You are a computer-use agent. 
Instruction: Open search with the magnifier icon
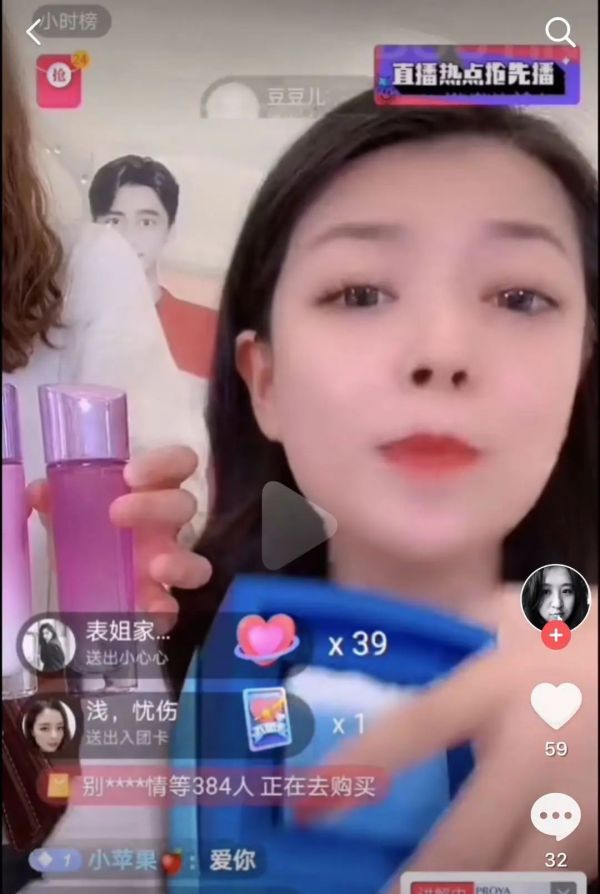(560, 32)
